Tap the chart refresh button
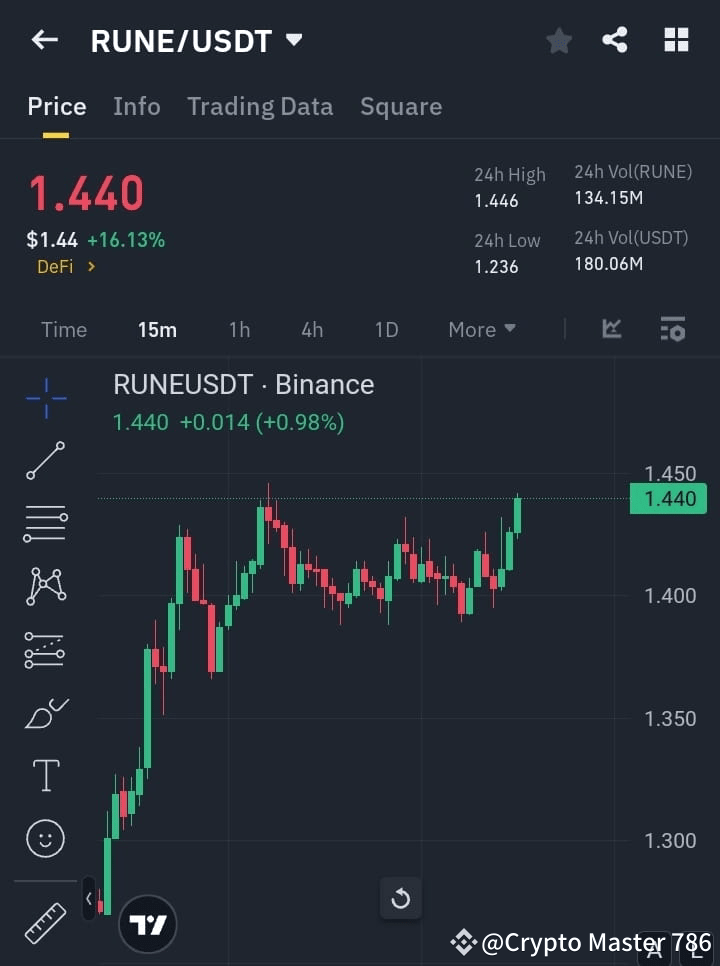 pos(400,898)
